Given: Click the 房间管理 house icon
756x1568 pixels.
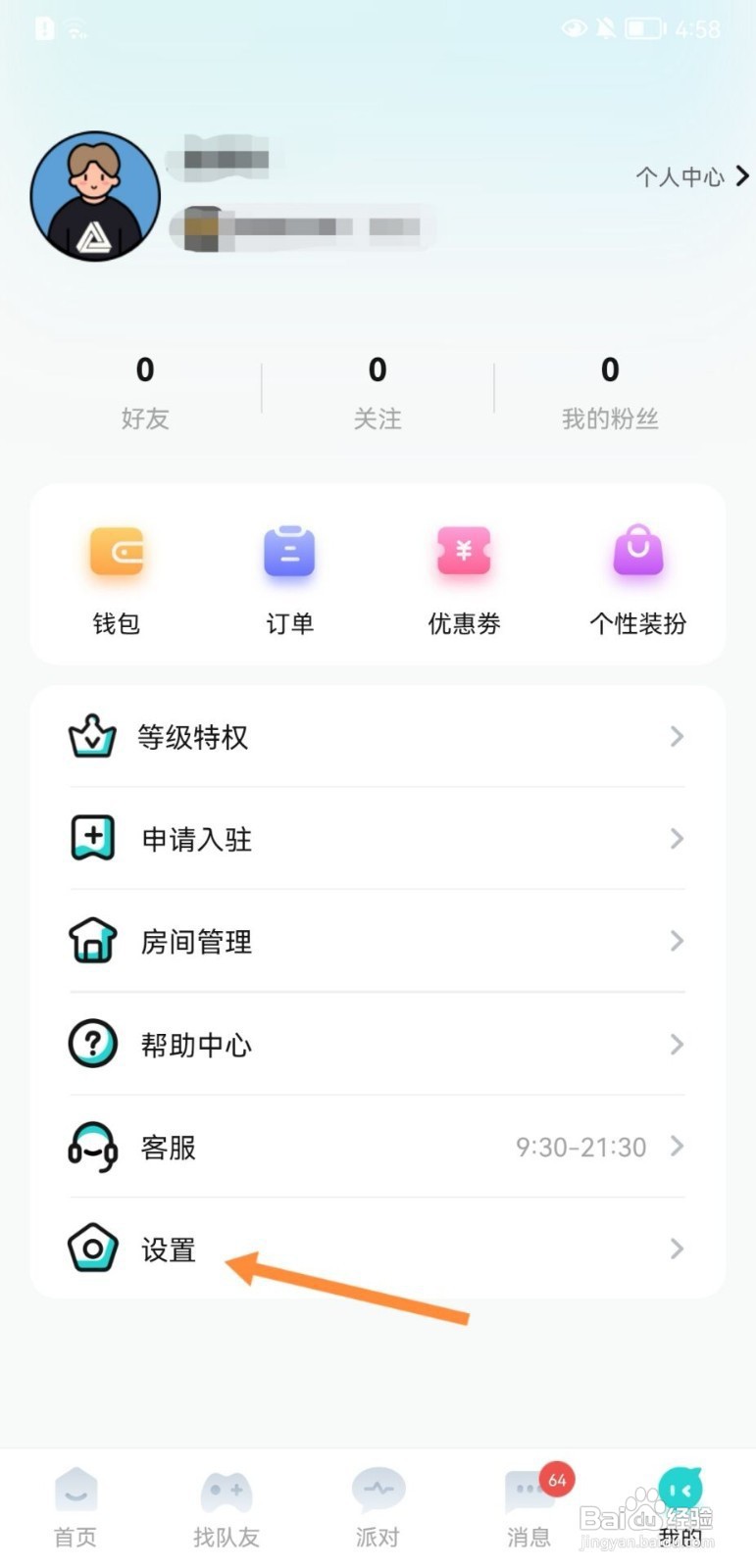Looking at the screenshot, I should [x=91, y=941].
